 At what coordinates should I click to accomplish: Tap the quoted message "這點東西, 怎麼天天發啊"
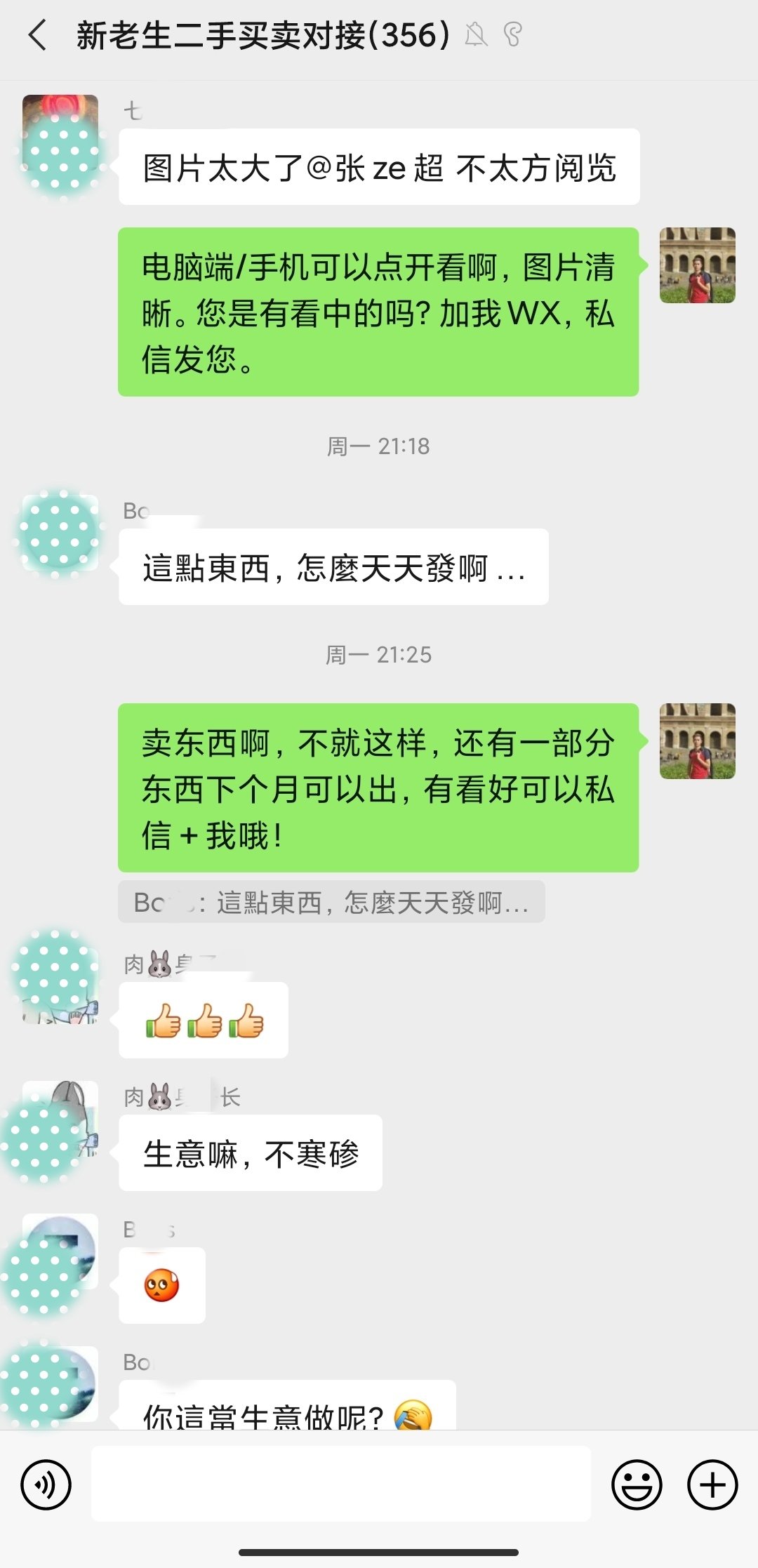pos(331,902)
